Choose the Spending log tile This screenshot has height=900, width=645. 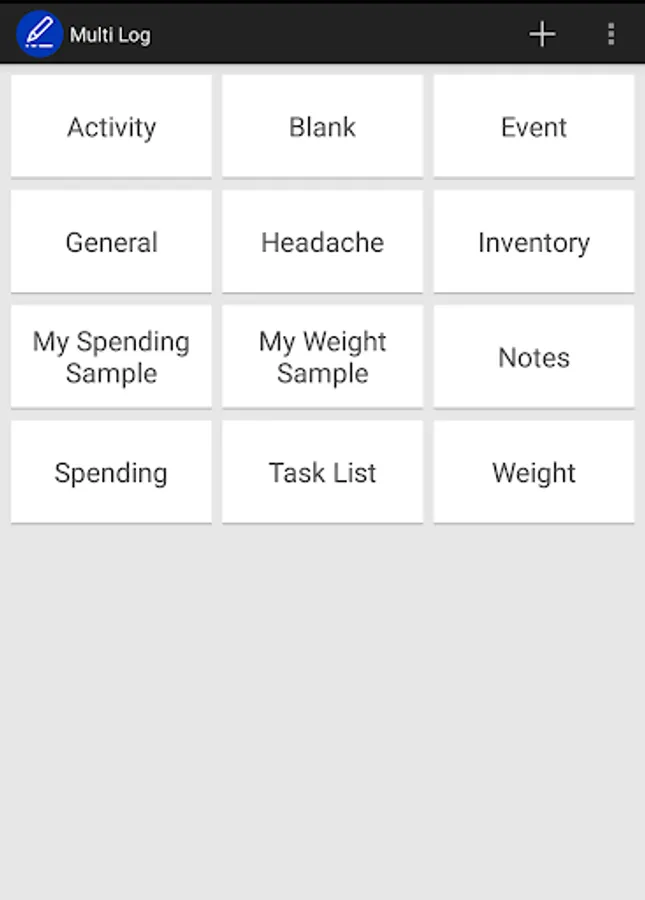(111, 472)
